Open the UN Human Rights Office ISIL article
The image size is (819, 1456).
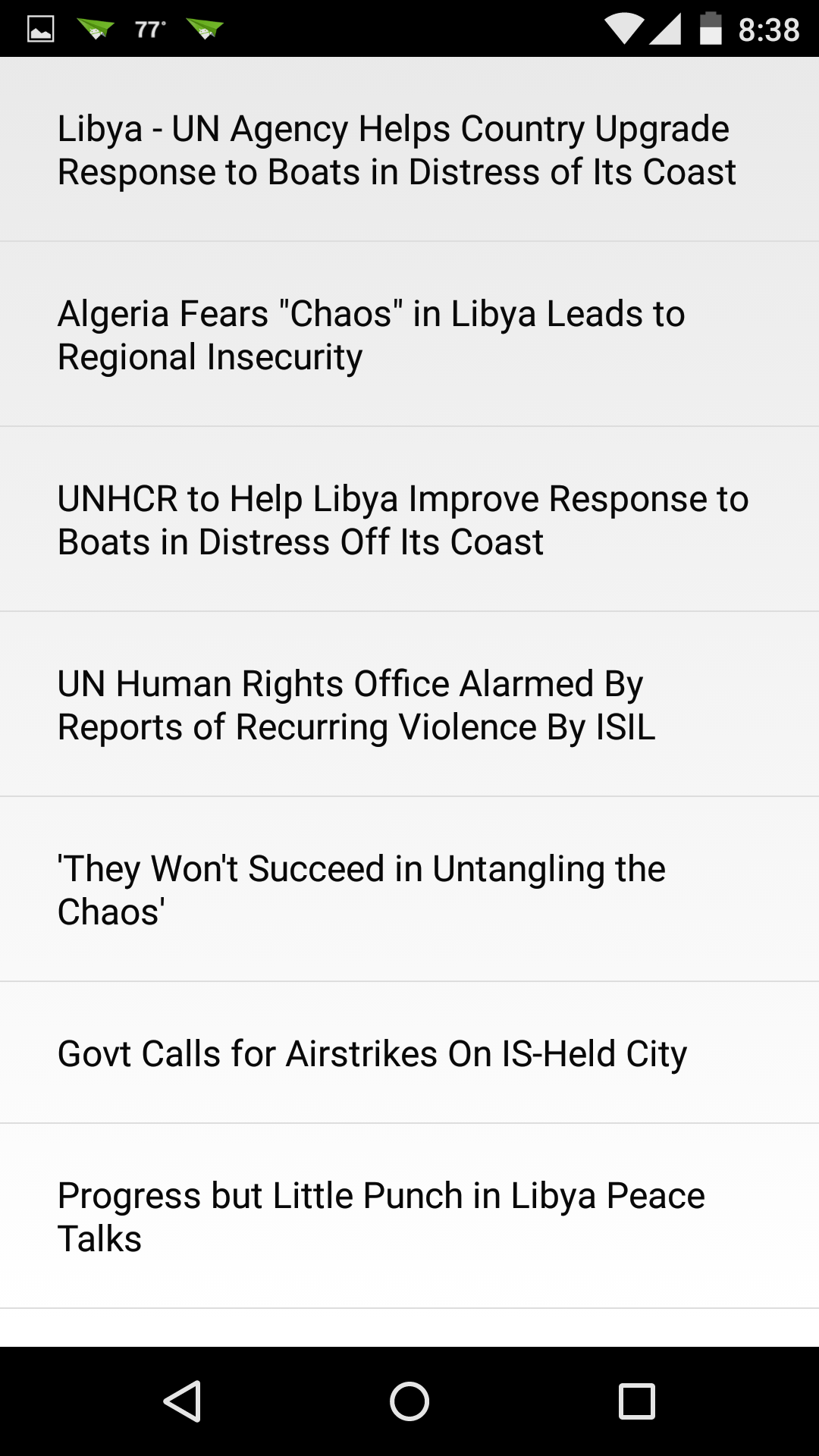[x=409, y=704]
